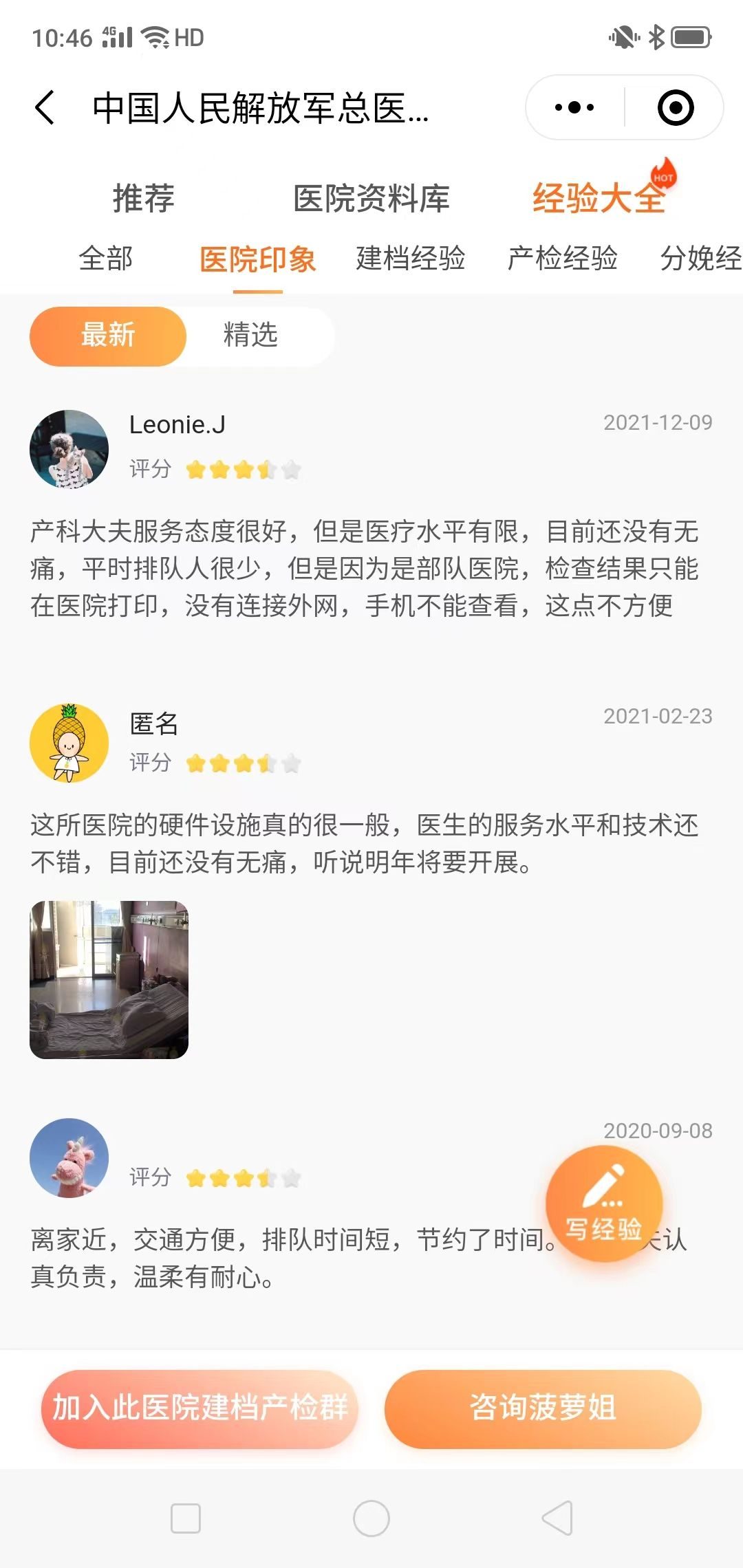The width and height of the screenshot is (743, 1568).
Task: Open the hospital room photo thumbnail
Action: click(x=108, y=982)
